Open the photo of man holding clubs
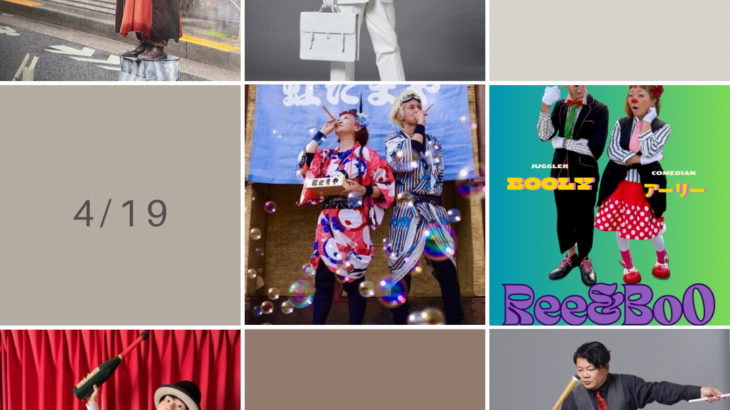 (x=609, y=370)
